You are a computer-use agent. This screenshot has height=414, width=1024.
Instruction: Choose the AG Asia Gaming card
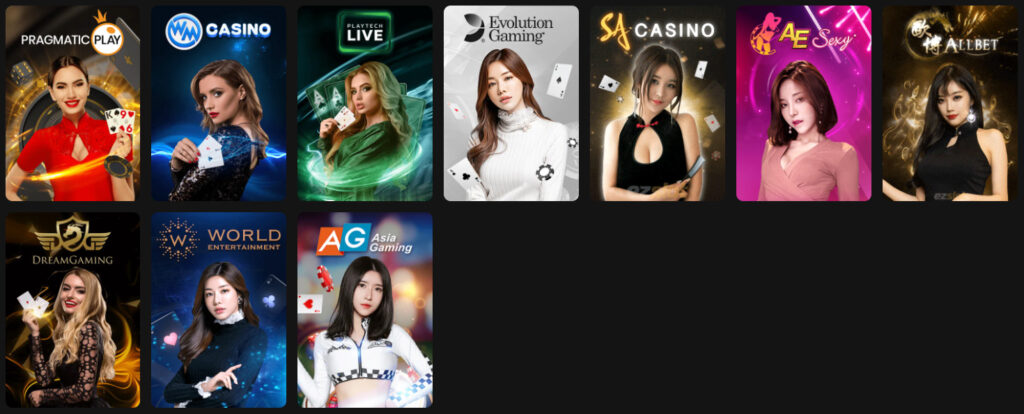pos(364,310)
